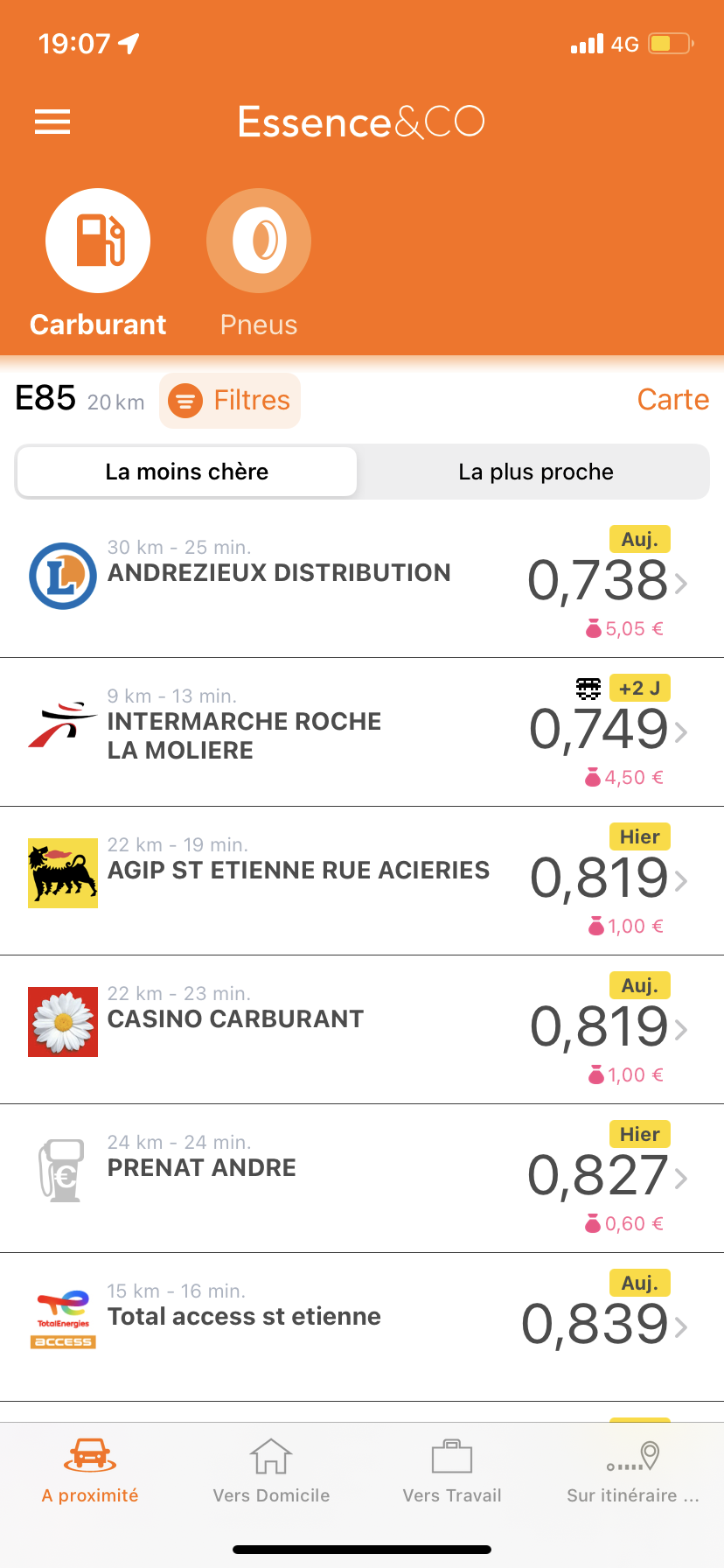The width and height of the screenshot is (724, 1568).
Task: Switch to the Pneus category
Action: [x=259, y=241]
